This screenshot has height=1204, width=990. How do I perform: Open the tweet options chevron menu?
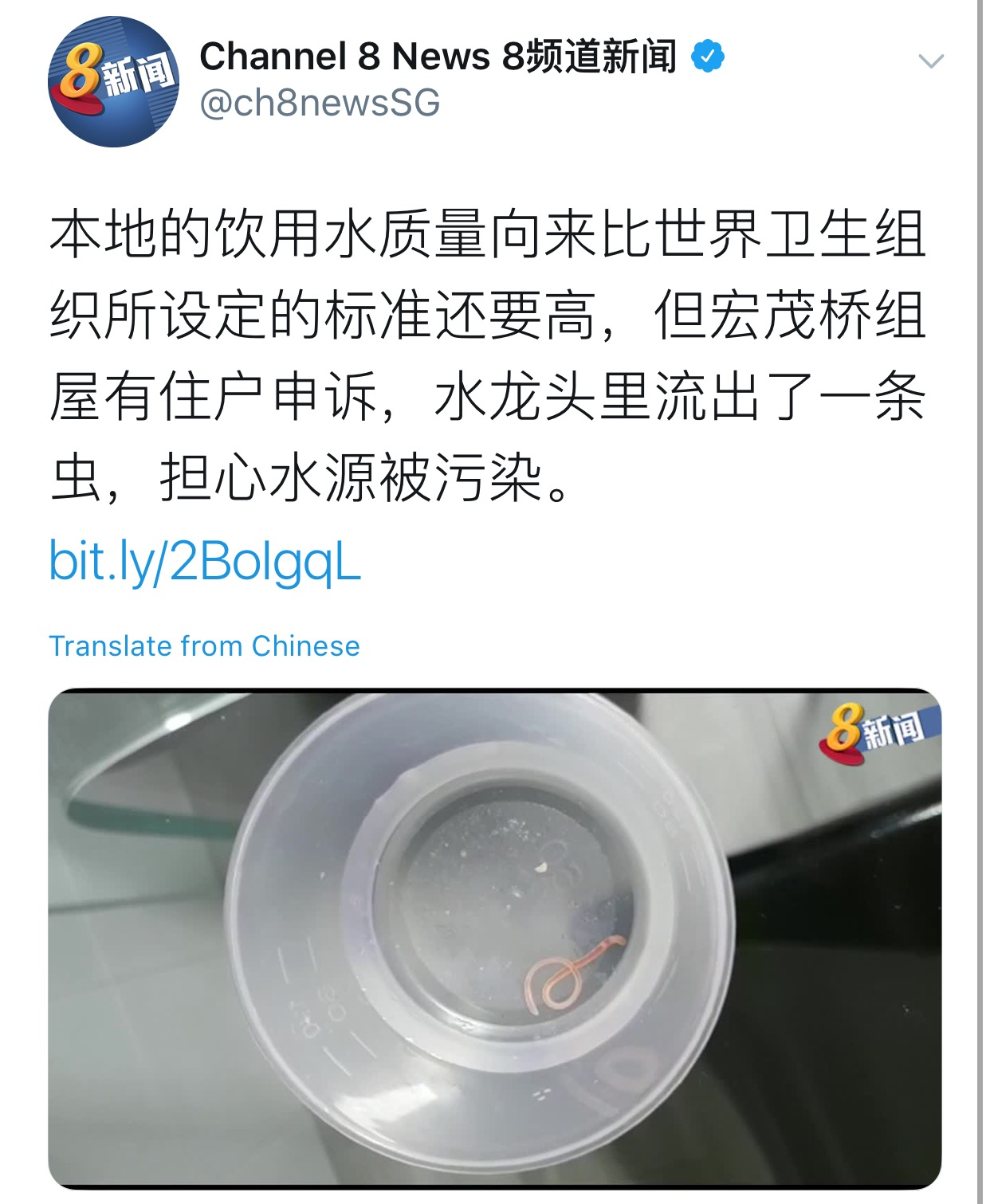point(930,61)
